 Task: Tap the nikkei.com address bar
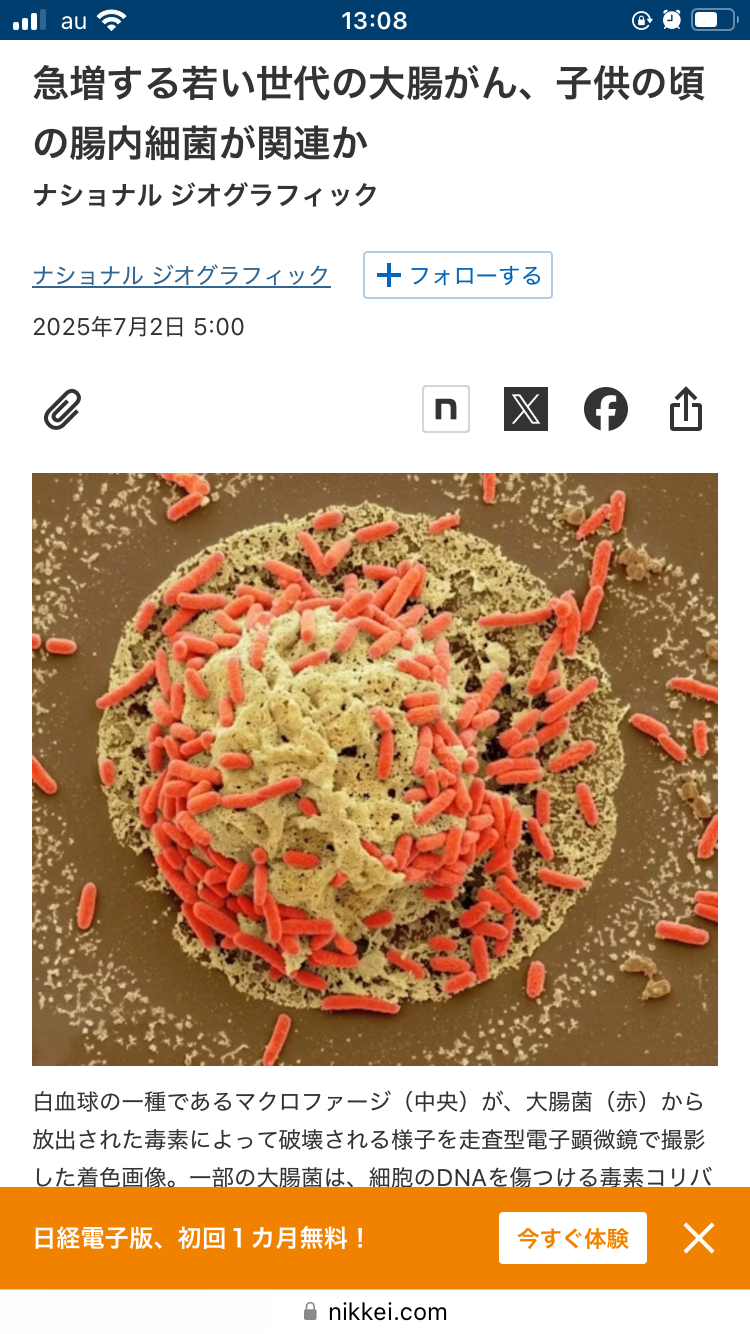click(x=375, y=1311)
